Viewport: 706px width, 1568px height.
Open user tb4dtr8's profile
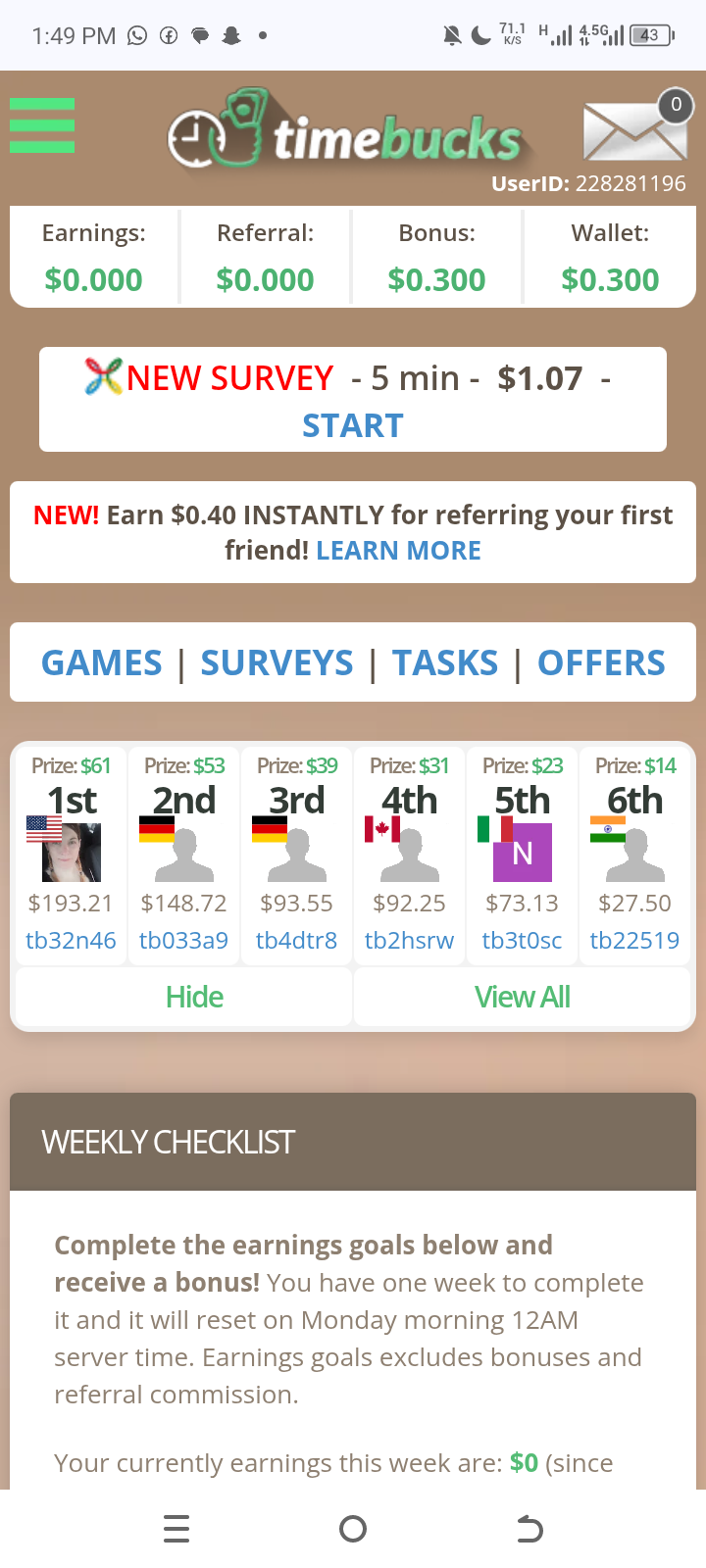click(x=296, y=941)
